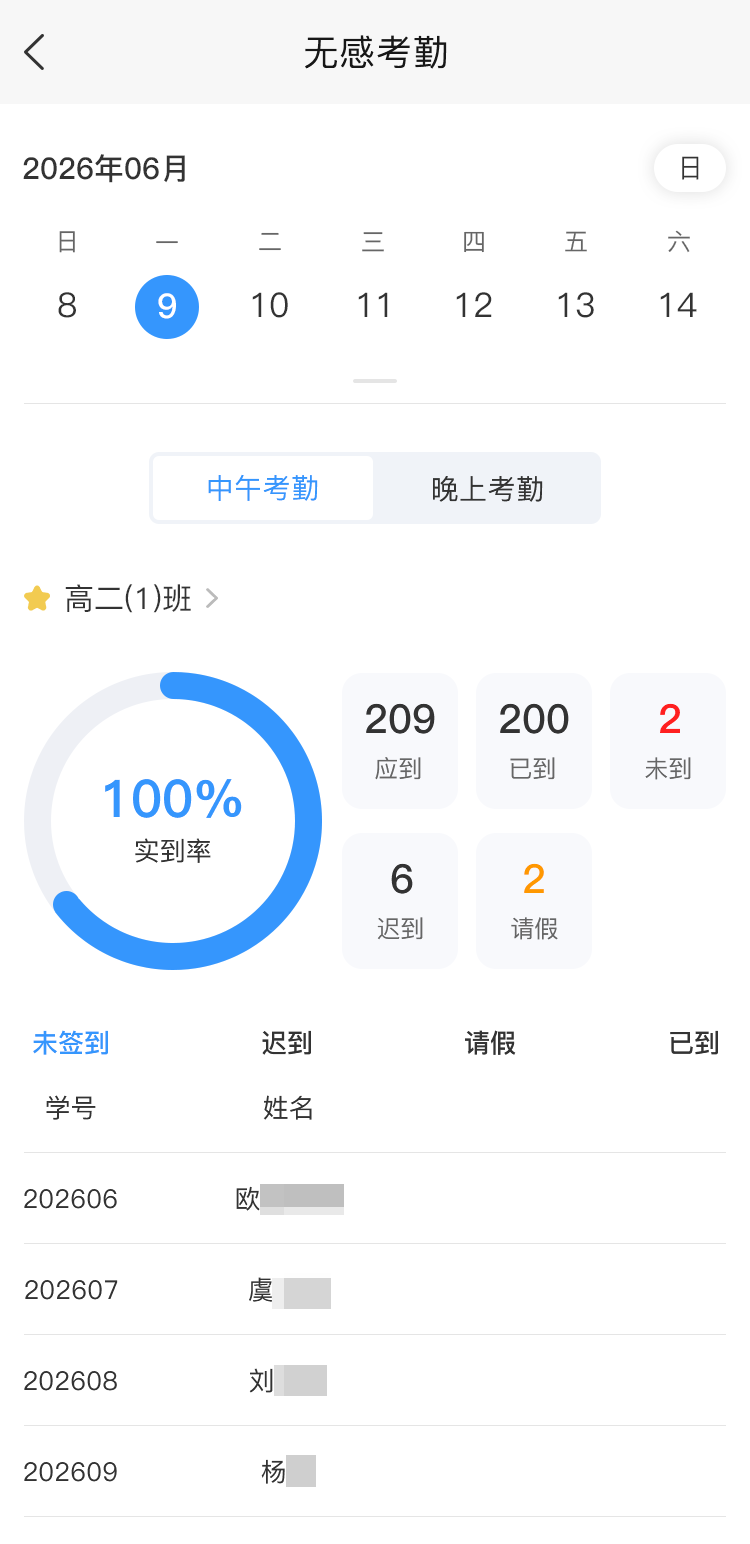This screenshot has height=1544, width=750.
Task: Select date 10 in the week calendar
Action: [x=269, y=305]
